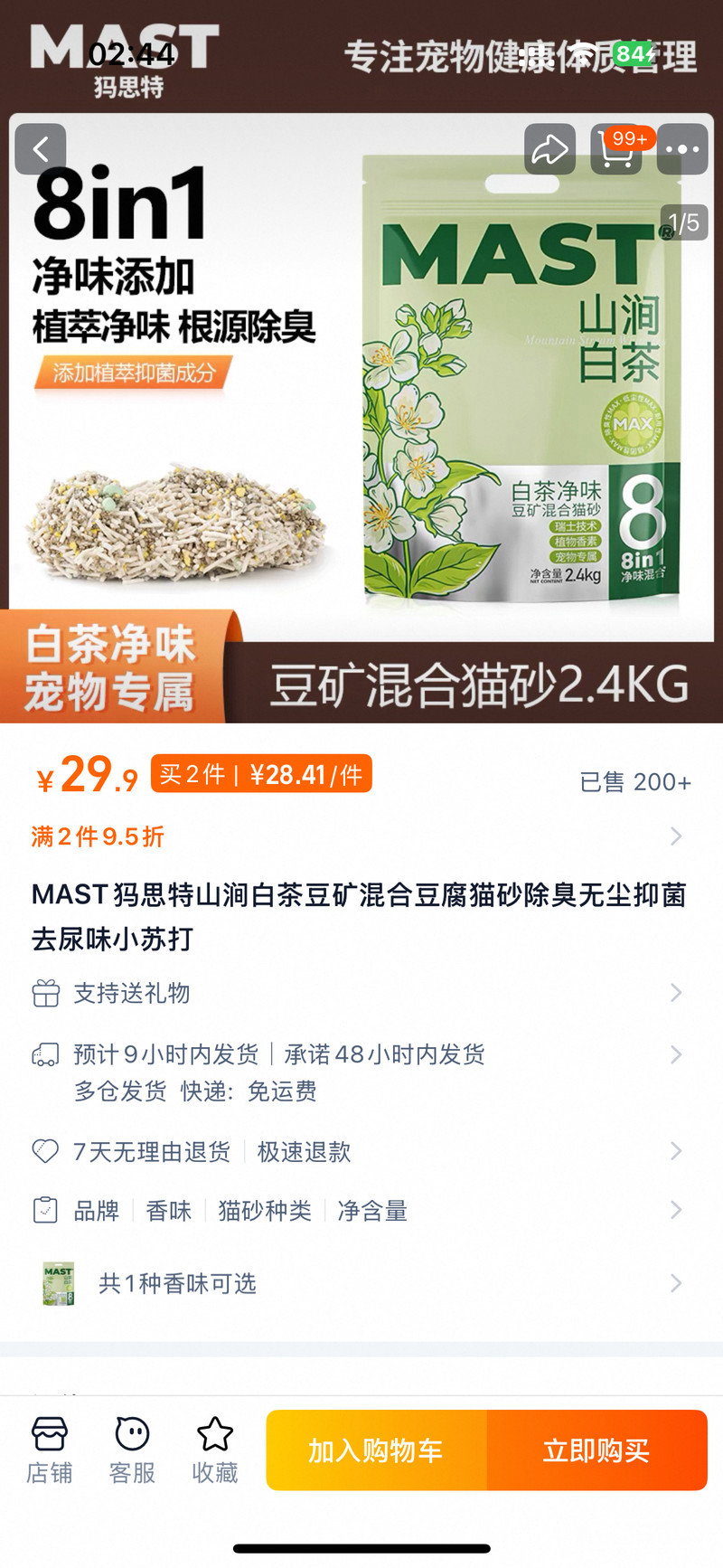Go back using the top-left arrow
The image size is (723, 1568).
pyautogui.click(x=41, y=149)
